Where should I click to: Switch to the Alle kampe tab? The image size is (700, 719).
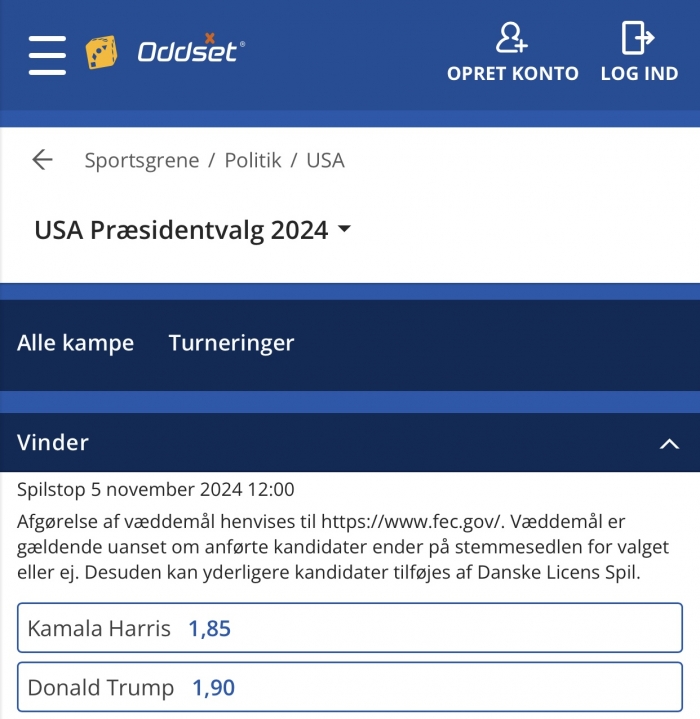click(x=75, y=343)
